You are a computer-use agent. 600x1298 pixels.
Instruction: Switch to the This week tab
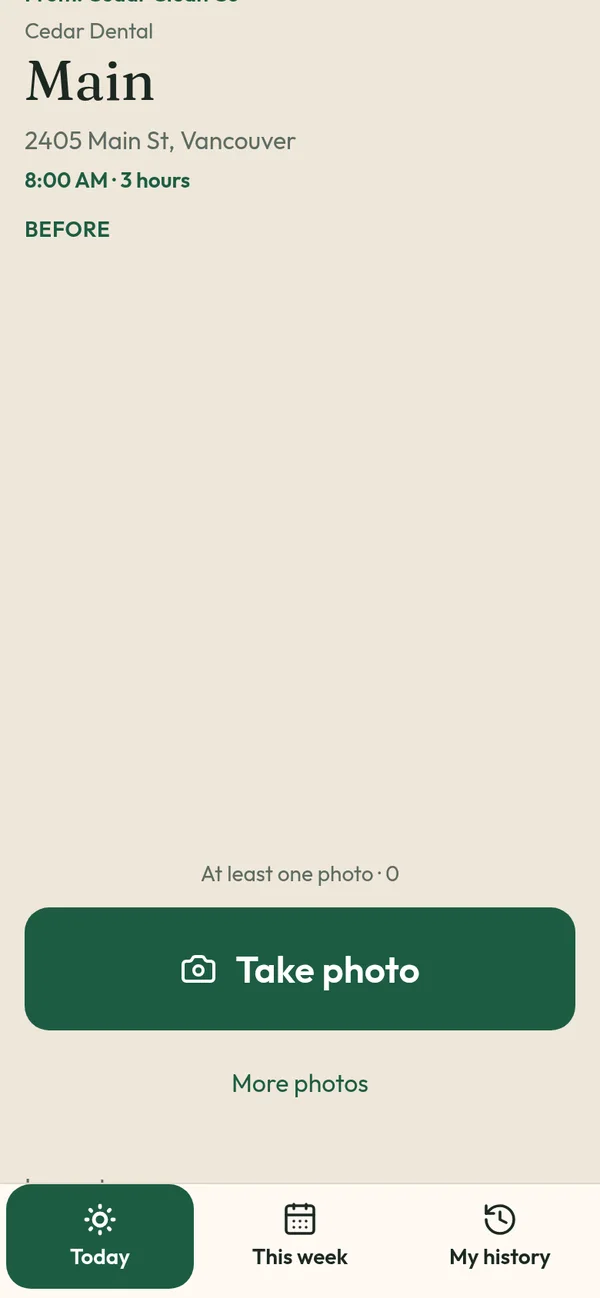coord(300,1236)
